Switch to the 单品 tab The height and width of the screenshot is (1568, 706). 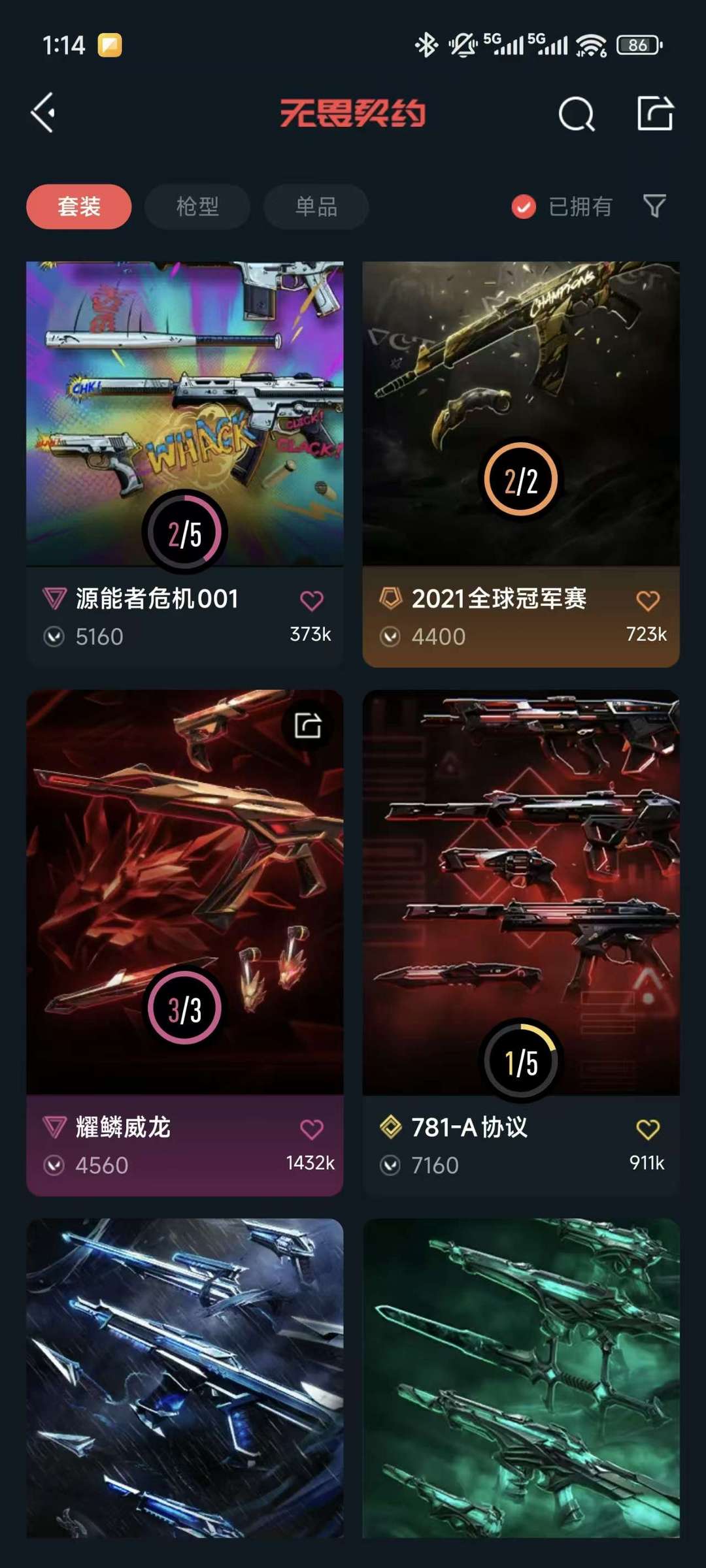click(x=316, y=206)
